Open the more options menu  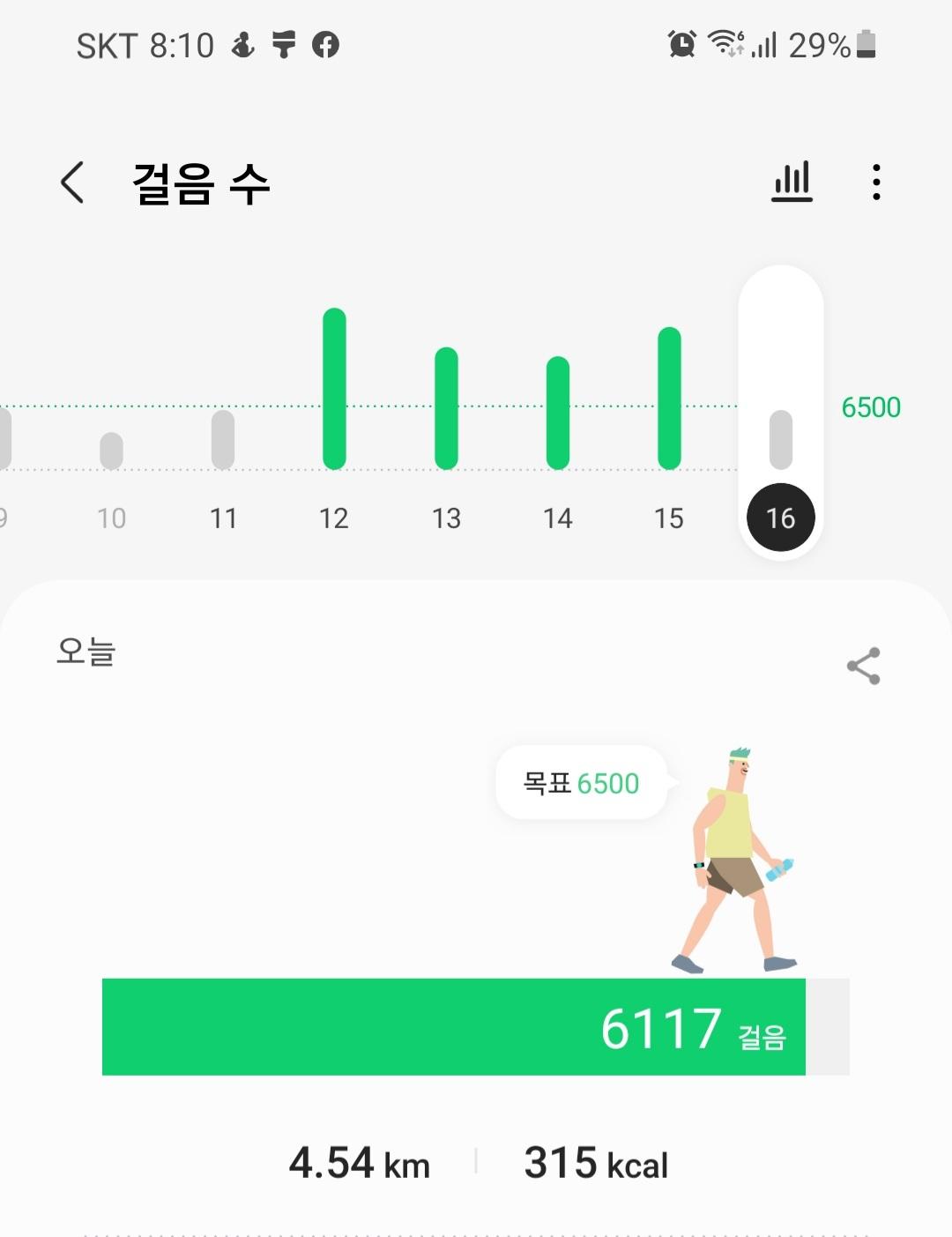(875, 183)
